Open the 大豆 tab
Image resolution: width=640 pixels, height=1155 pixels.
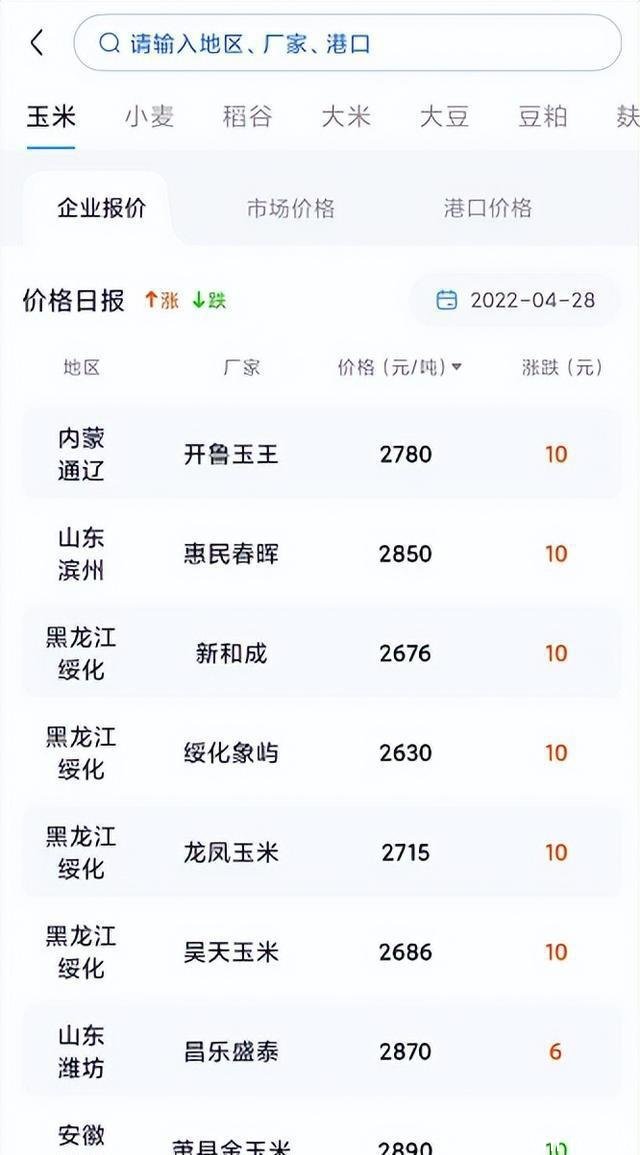click(444, 116)
